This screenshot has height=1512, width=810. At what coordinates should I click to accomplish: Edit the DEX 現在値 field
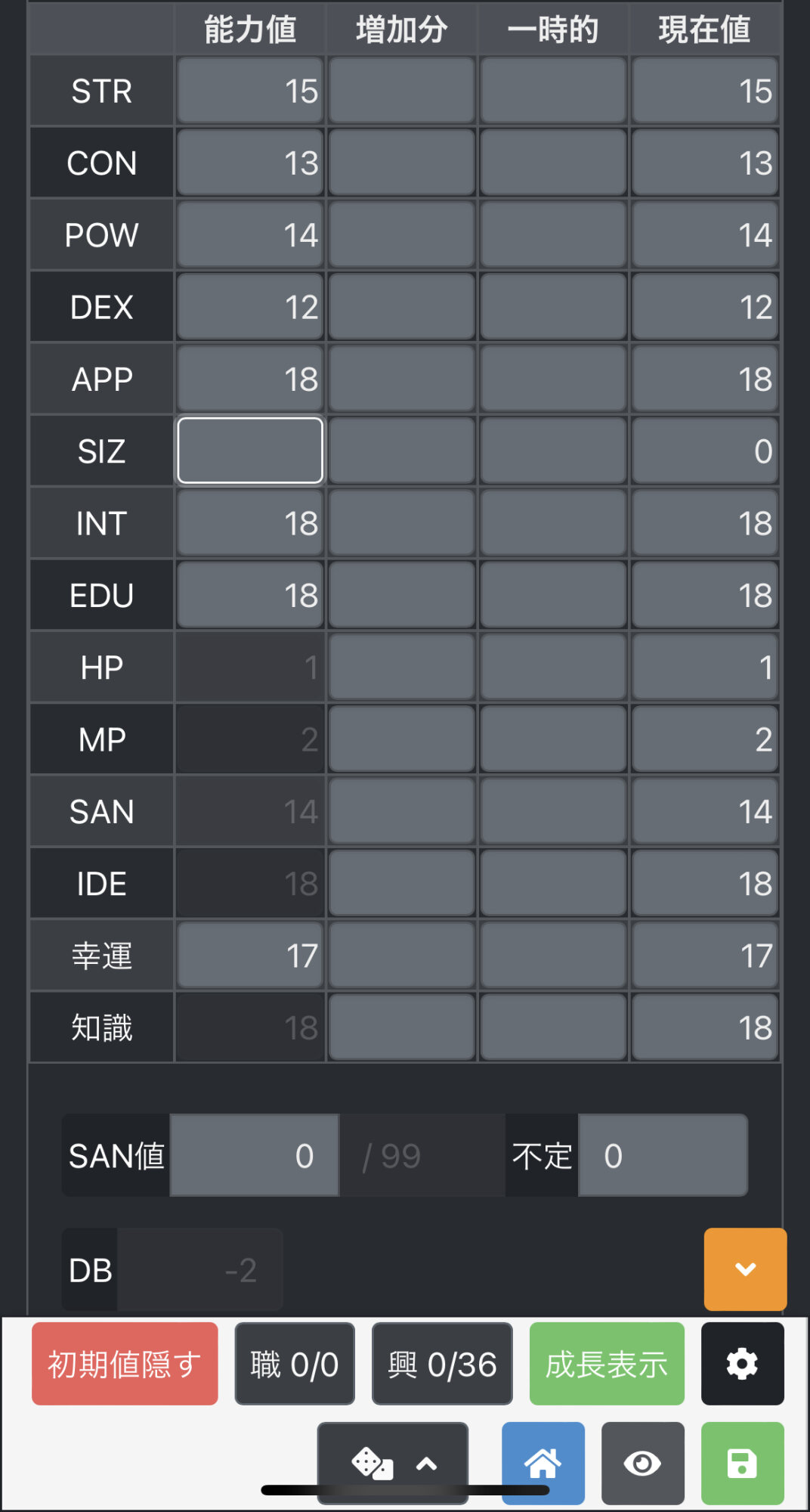[x=704, y=307]
